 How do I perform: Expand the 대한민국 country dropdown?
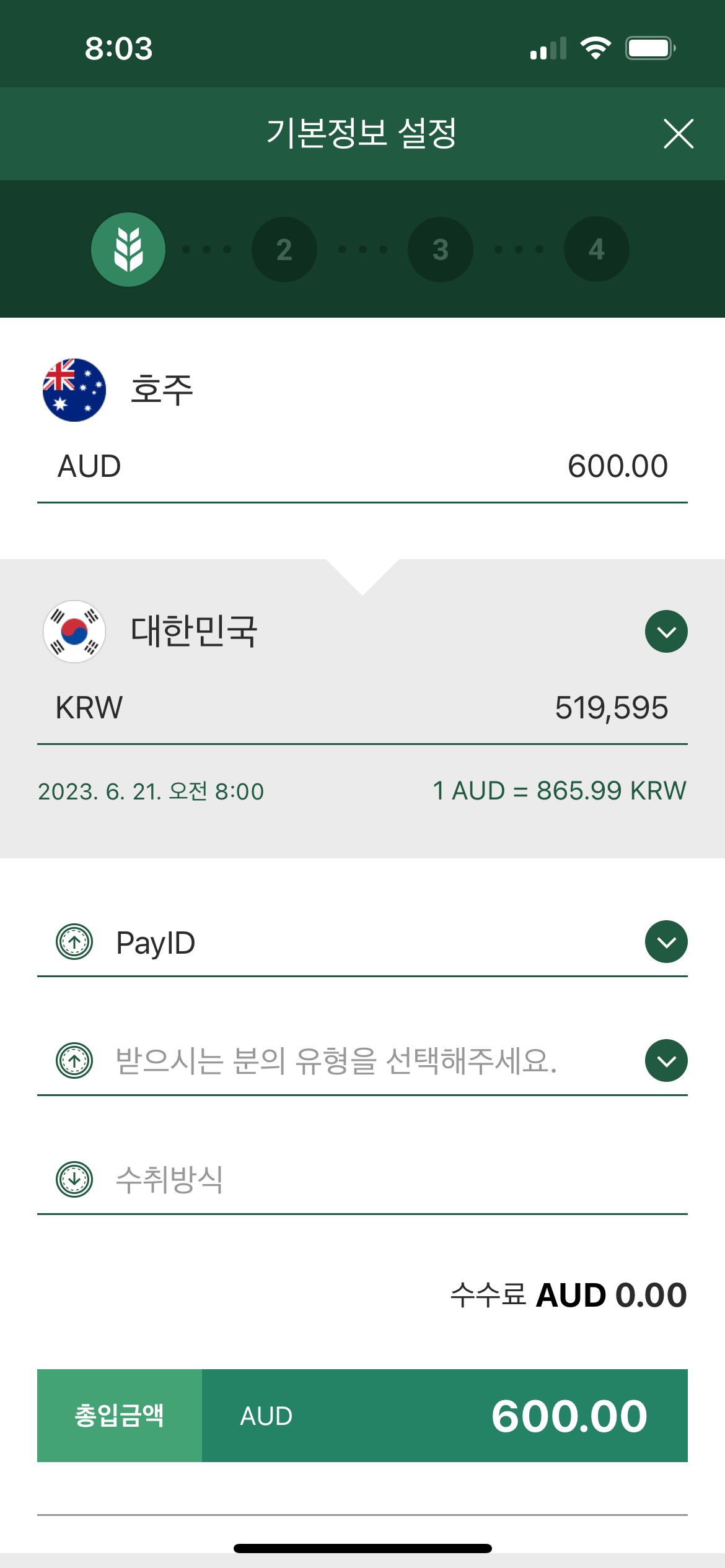point(666,632)
